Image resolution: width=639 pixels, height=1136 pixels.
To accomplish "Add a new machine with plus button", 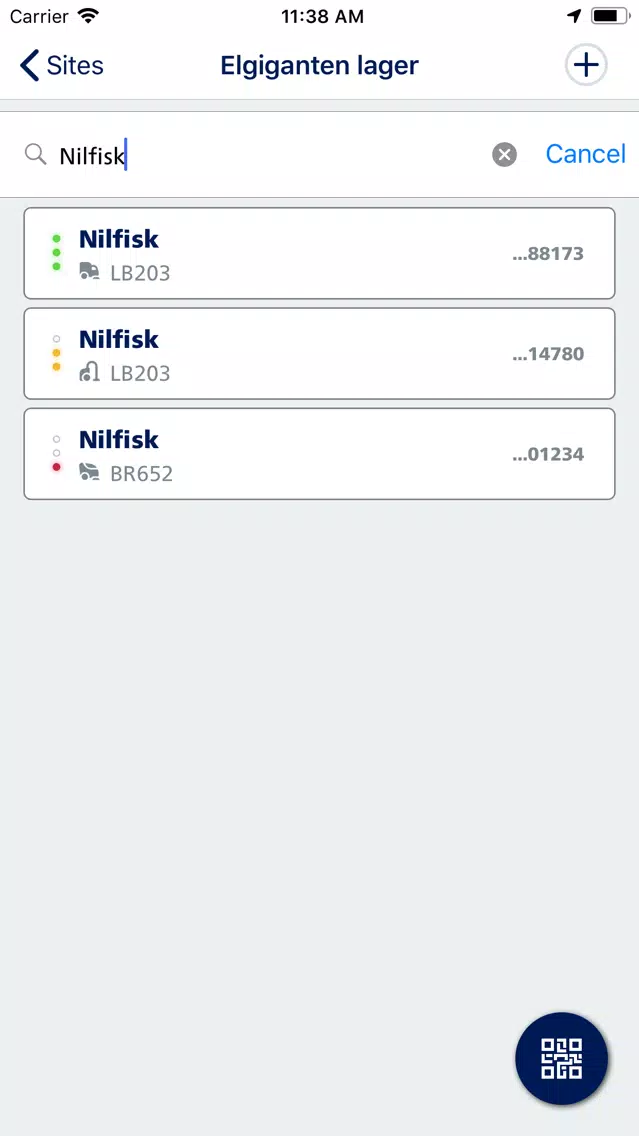I will (585, 65).
